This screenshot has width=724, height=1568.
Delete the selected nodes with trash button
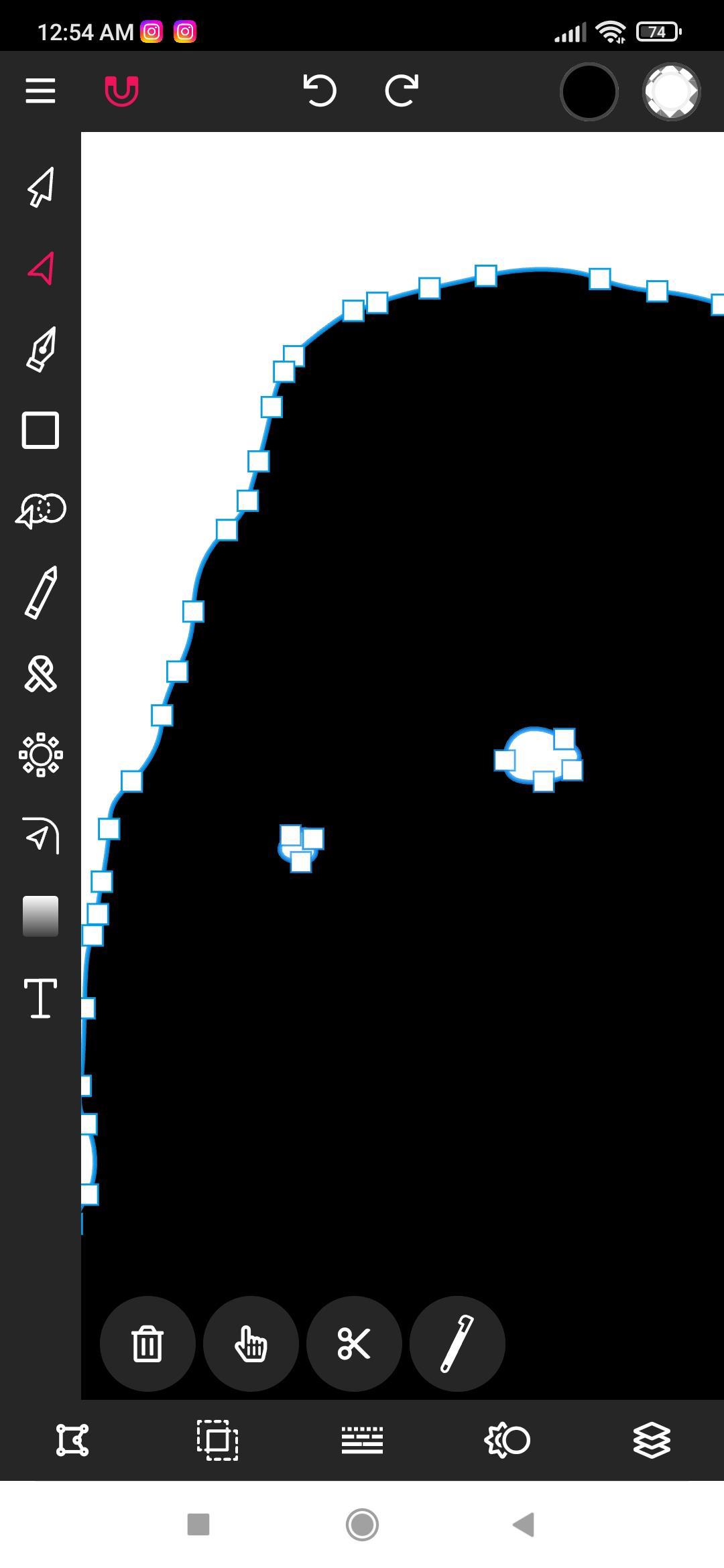pos(147,1344)
